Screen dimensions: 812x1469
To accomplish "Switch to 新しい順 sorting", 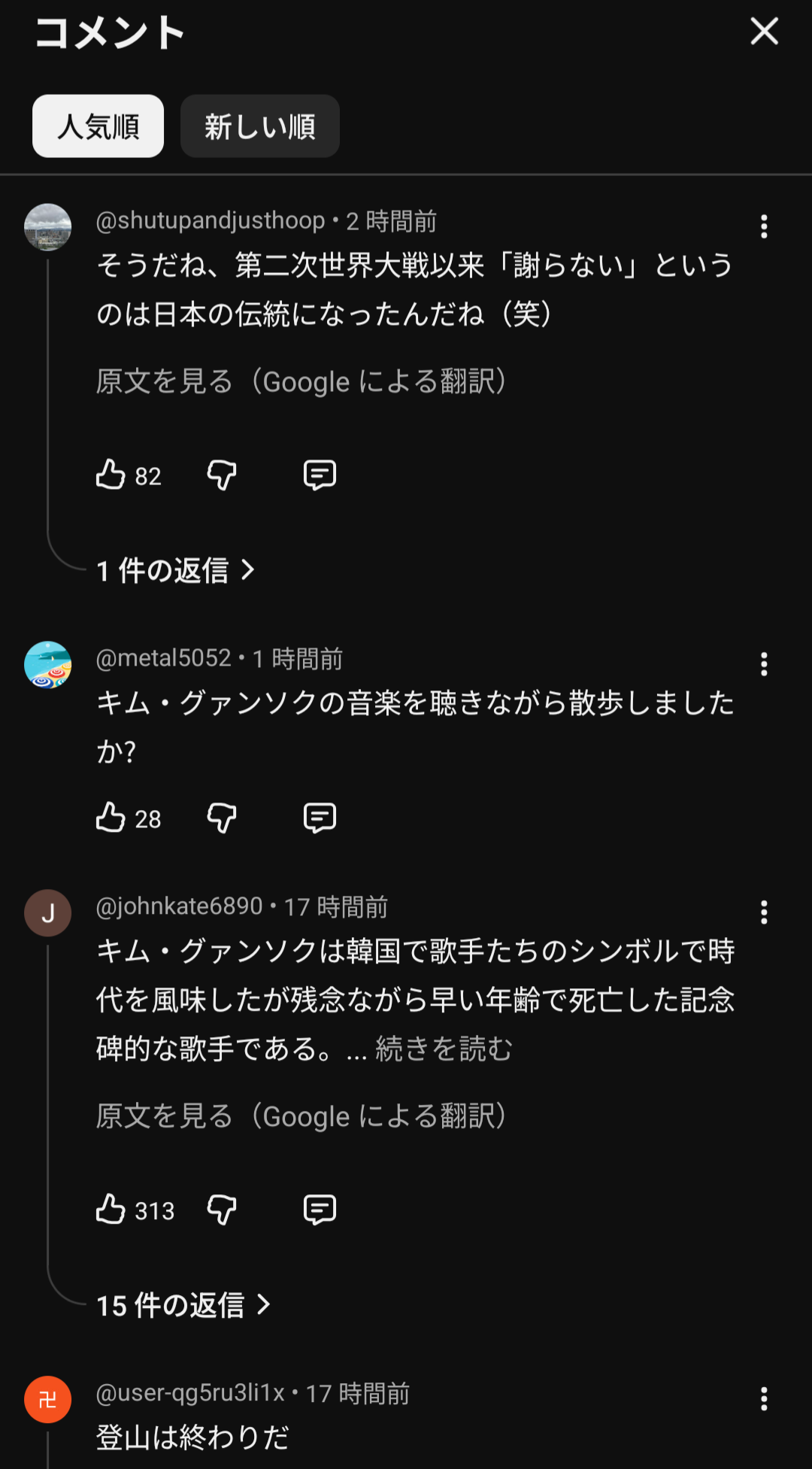I will coord(259,126).
